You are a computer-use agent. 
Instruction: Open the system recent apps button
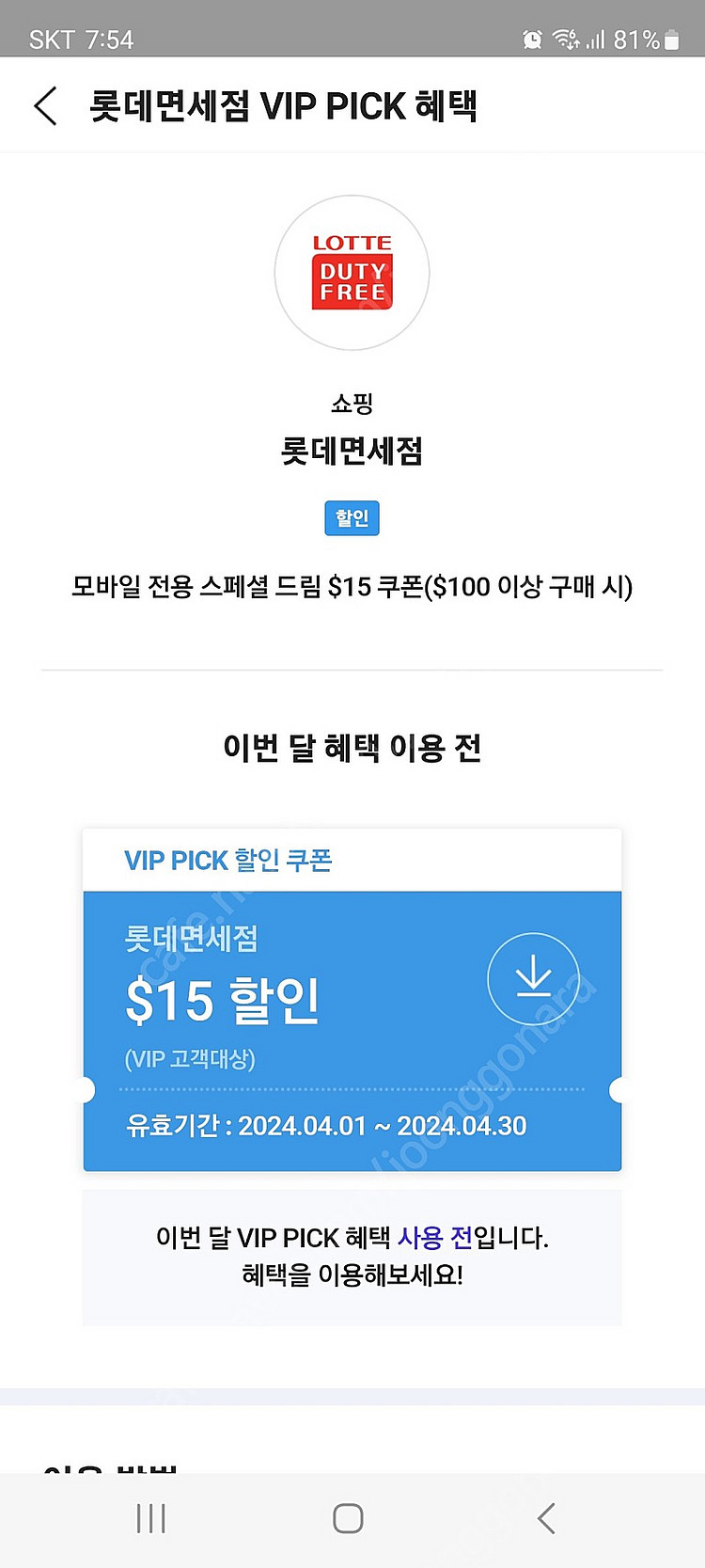(x=150, y=1518)
